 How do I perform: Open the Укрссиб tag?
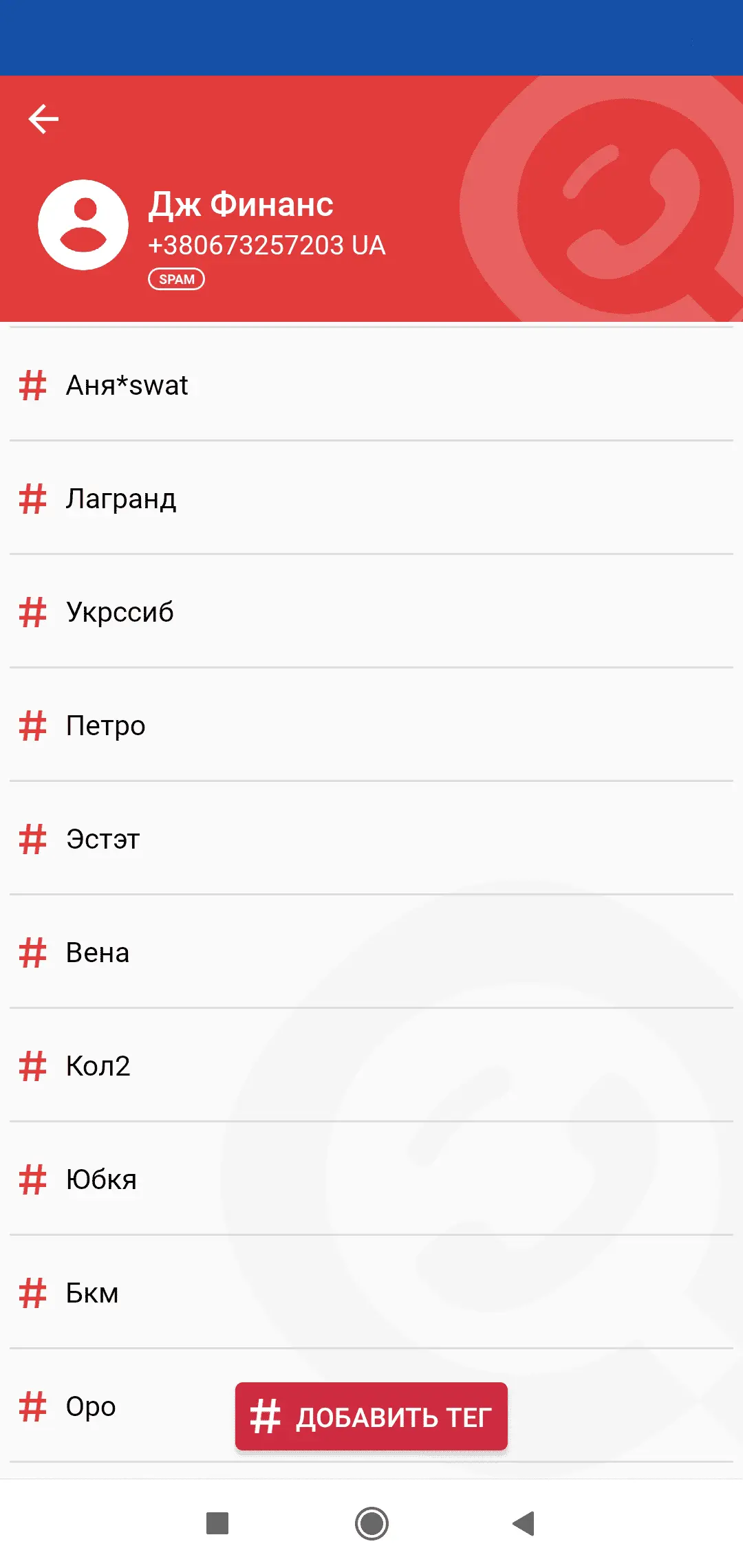120,612
